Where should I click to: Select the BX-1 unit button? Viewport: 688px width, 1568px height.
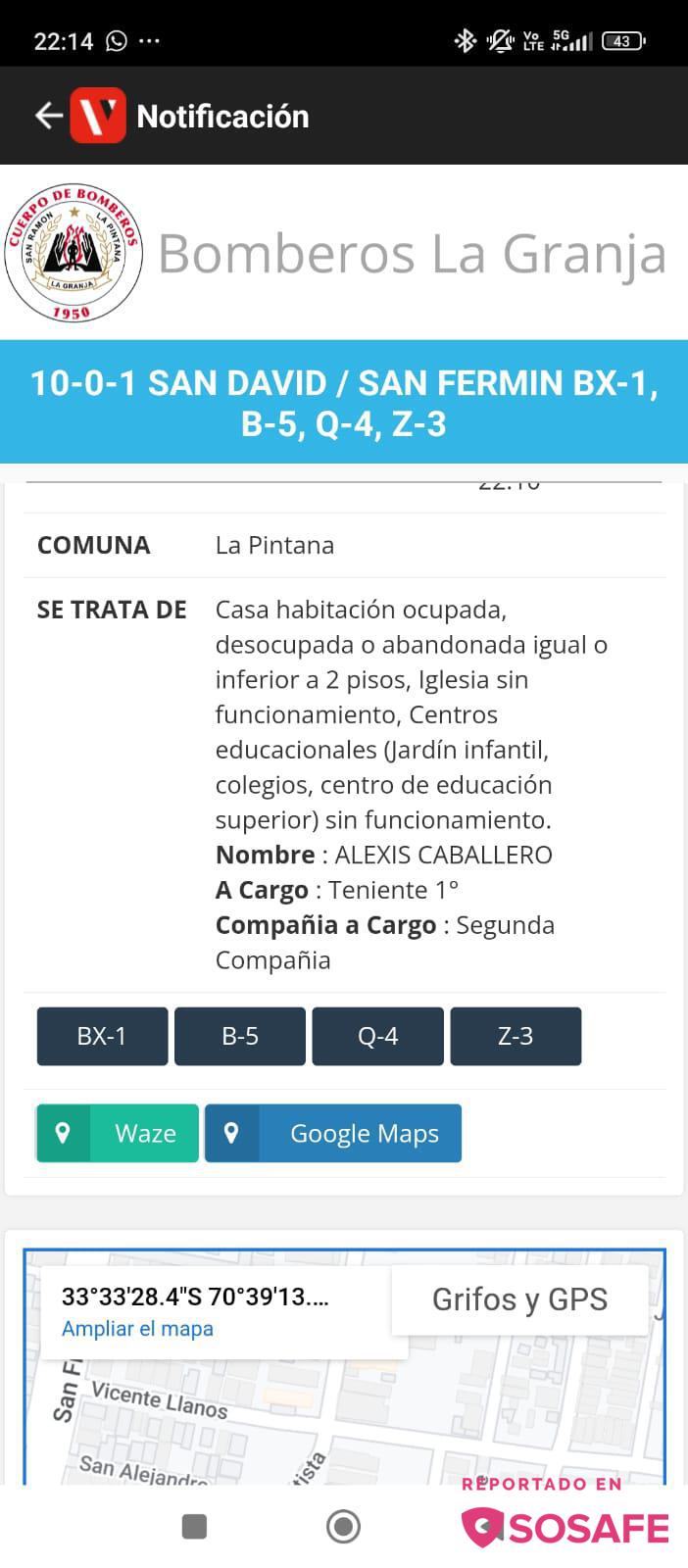(102, 1036)
